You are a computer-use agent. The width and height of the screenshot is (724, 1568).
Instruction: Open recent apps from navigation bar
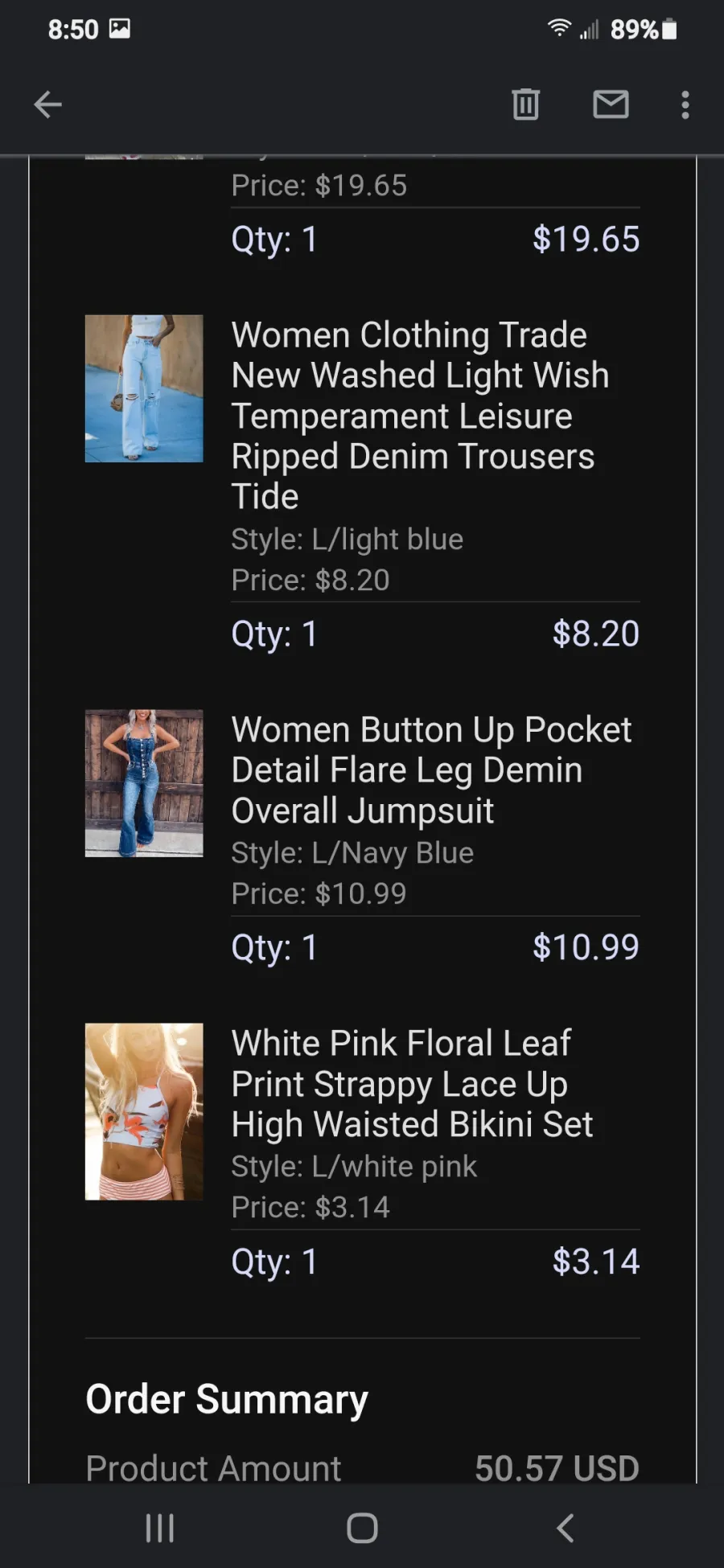coord(159,1528)
